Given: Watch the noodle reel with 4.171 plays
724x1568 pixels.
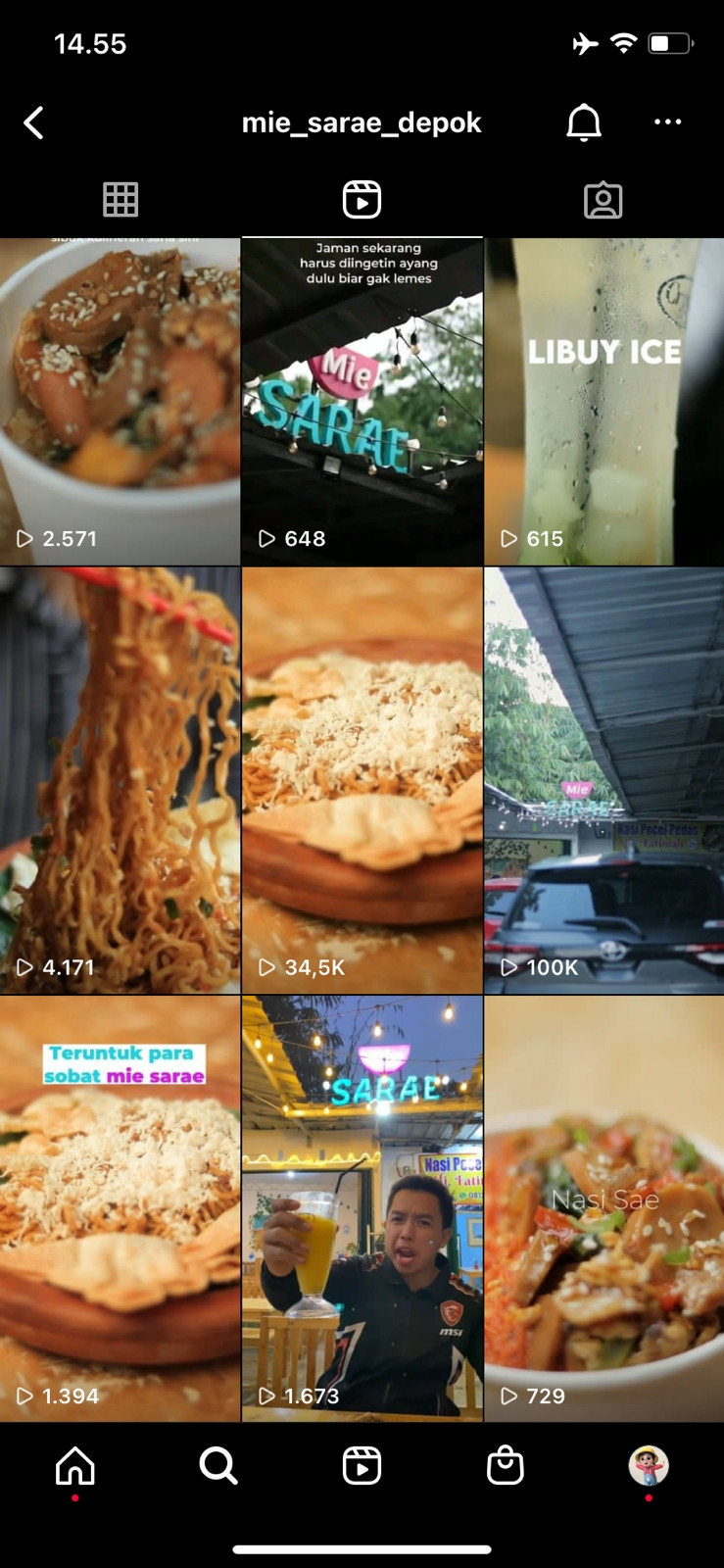Looking at the screenshot, I should [120, 780].
